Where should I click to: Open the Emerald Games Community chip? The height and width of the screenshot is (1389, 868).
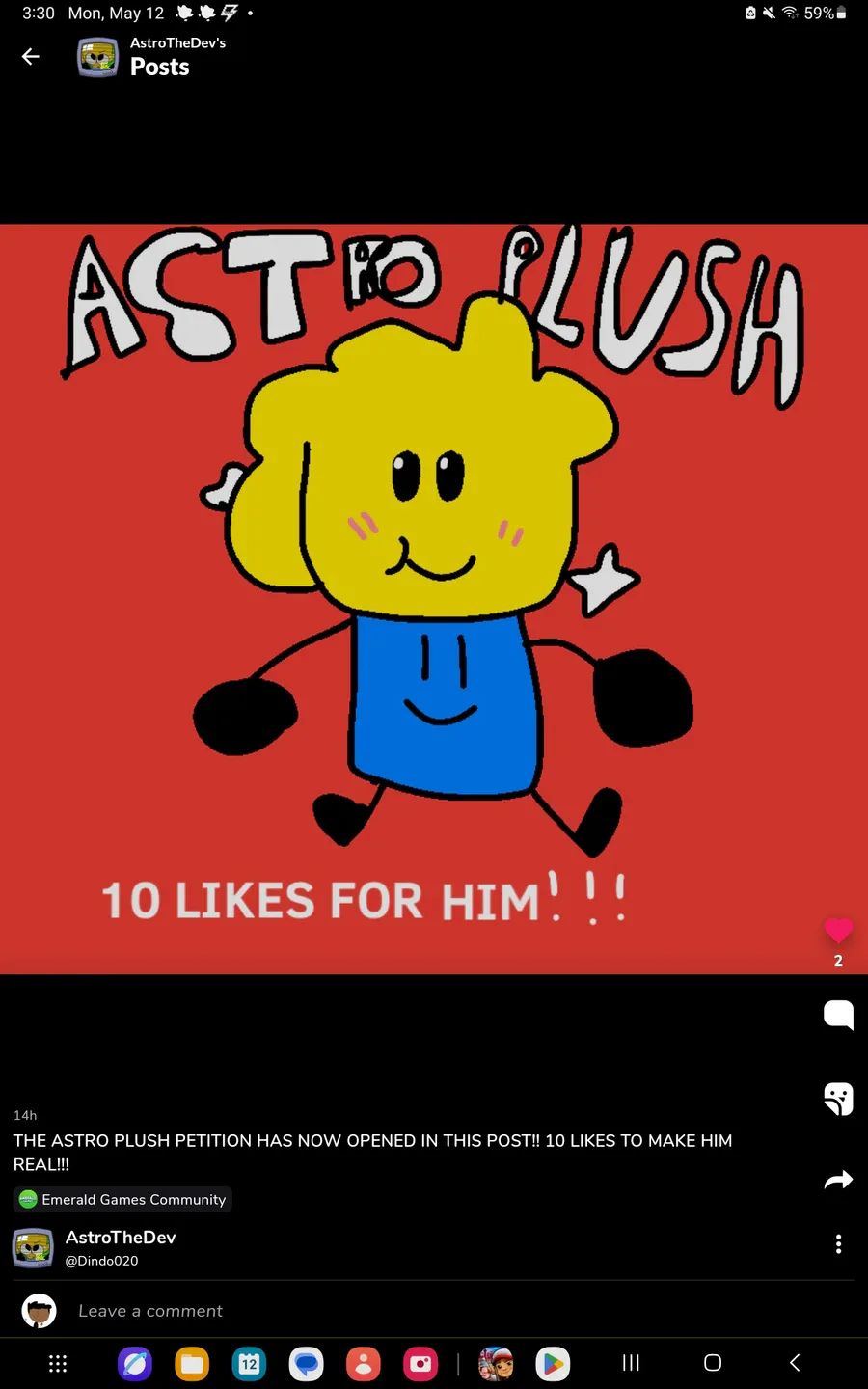click(122, 1199)
